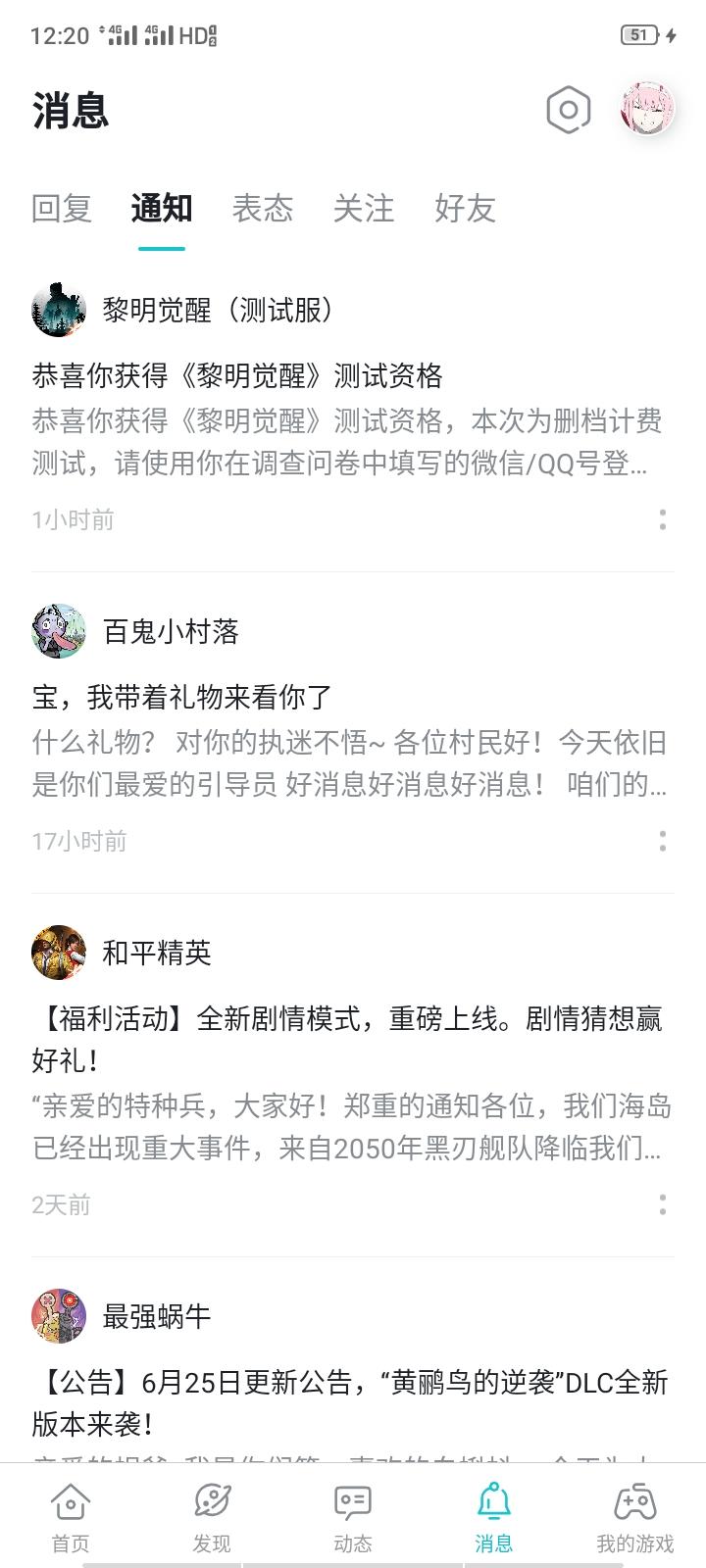Switch to the 回复 tab
The width and height of the screenshot is (706, 1568).
(62, 208)
